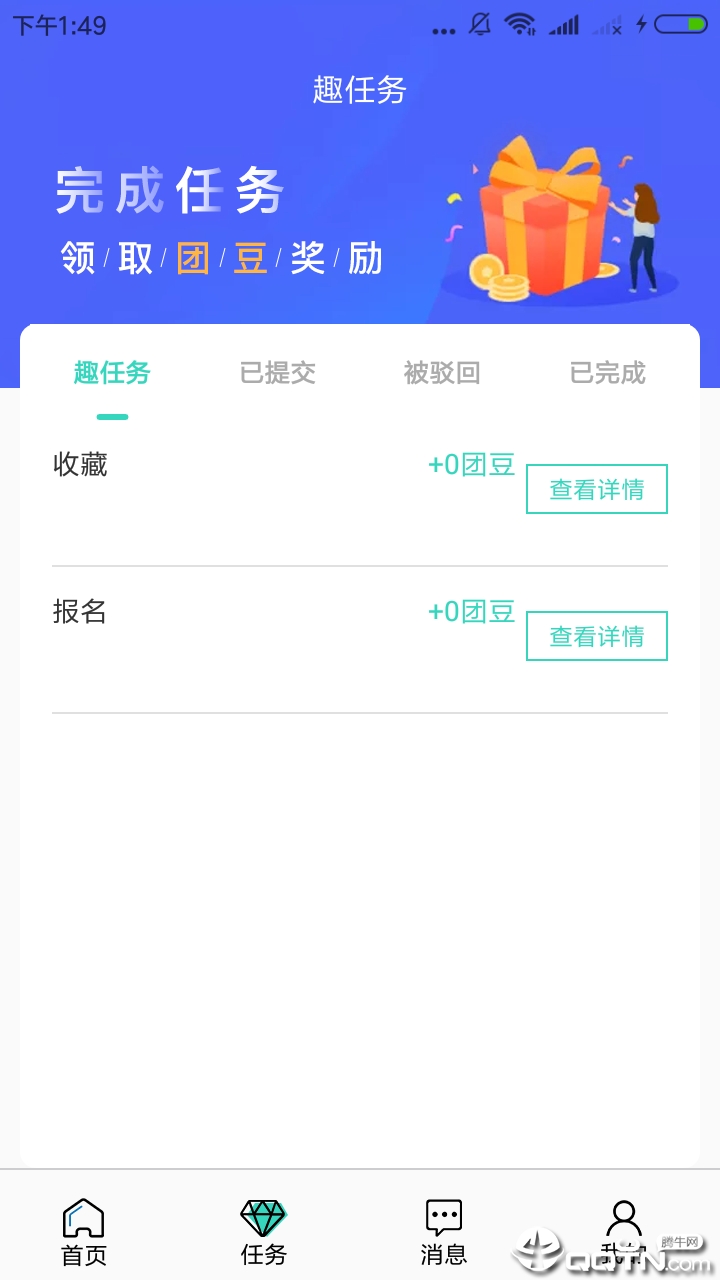Tap the +0团豆 reward beside 报名
The width and height of the screenshot is (720, 1280).
(x=471, y=611)
